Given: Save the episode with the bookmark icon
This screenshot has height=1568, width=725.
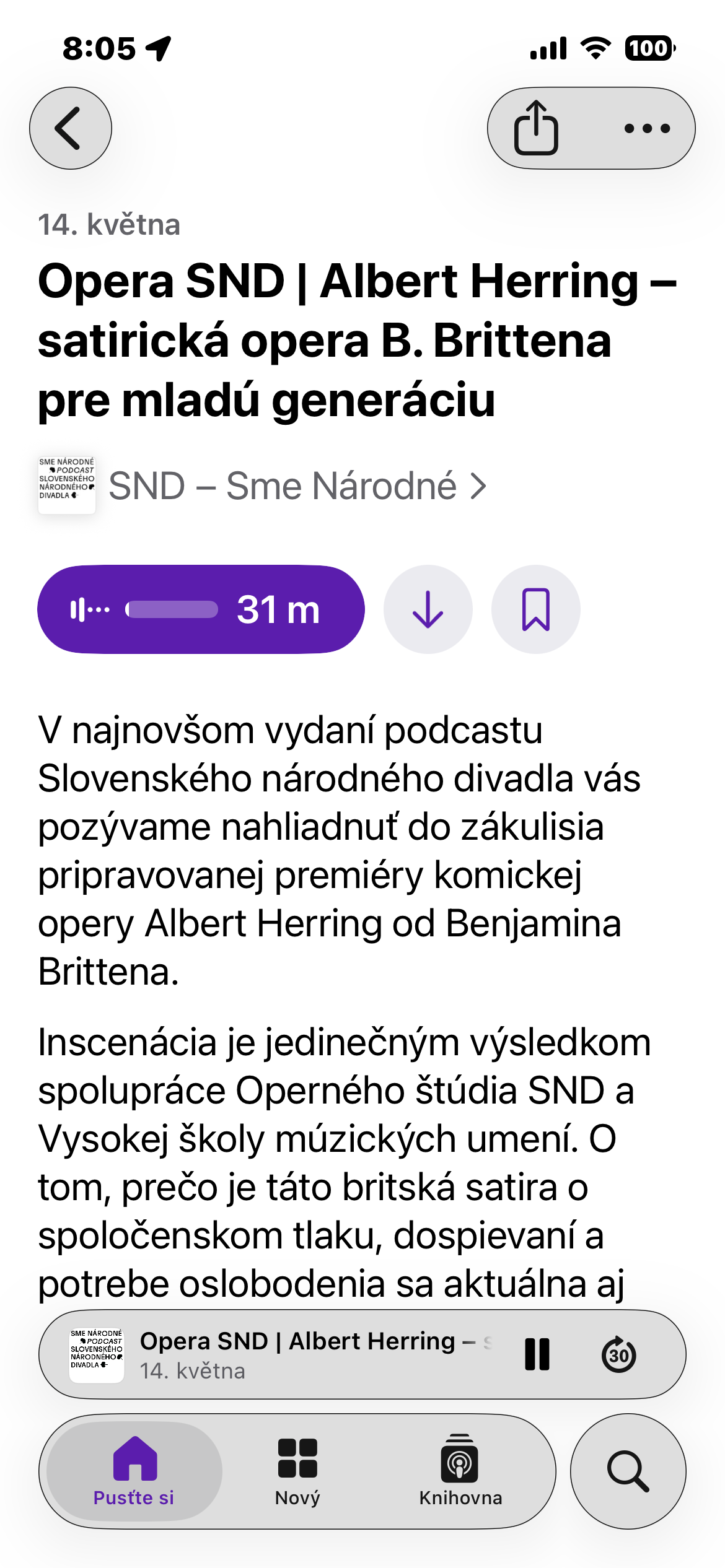Looking at the screenshot, I should [535, 609].
